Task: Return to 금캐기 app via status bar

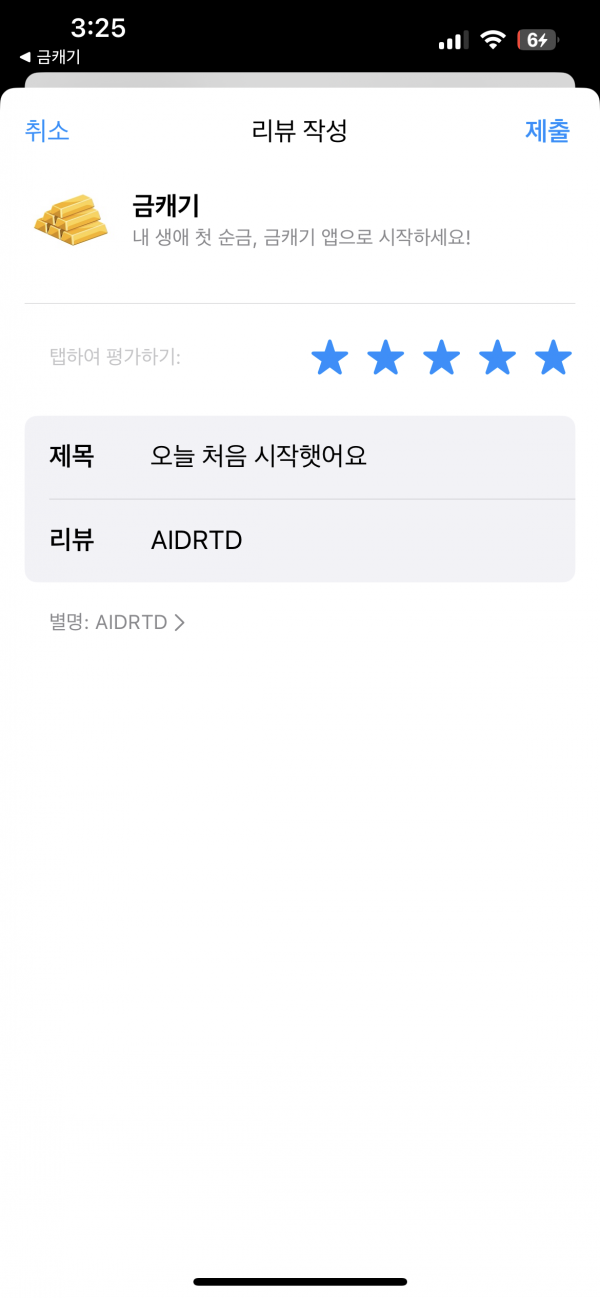Action: 50,57
